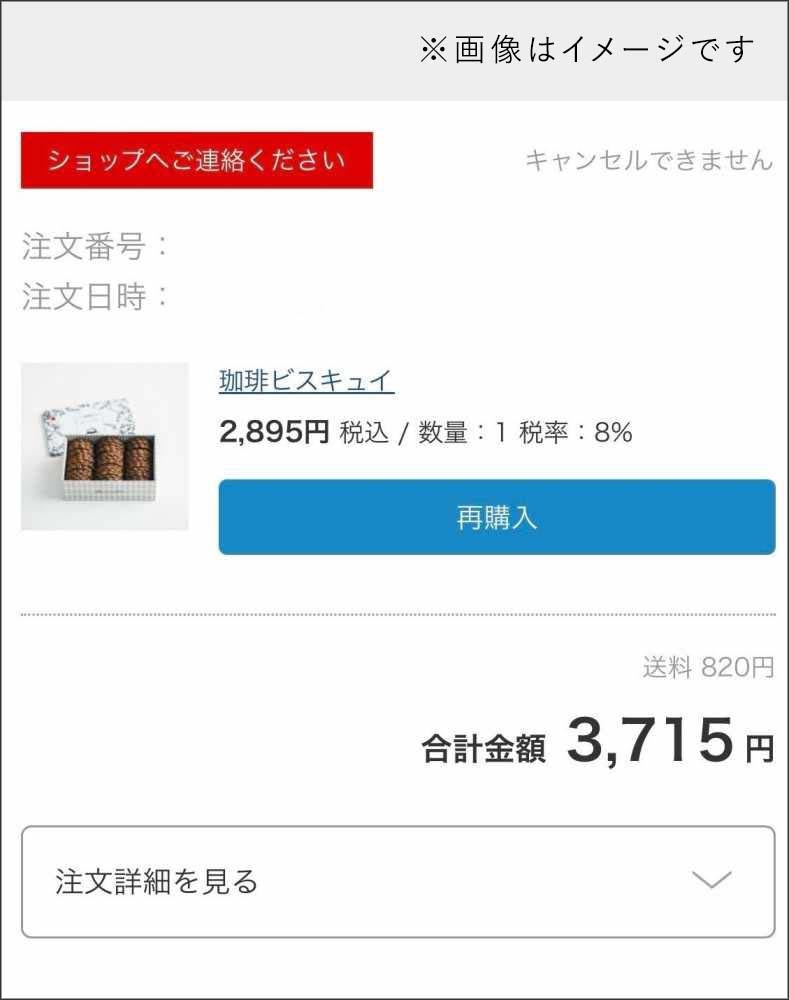Tap the red ショップへご連絡ください button
The width and height of the screenshot is (789, 1000).
[197, 160]
